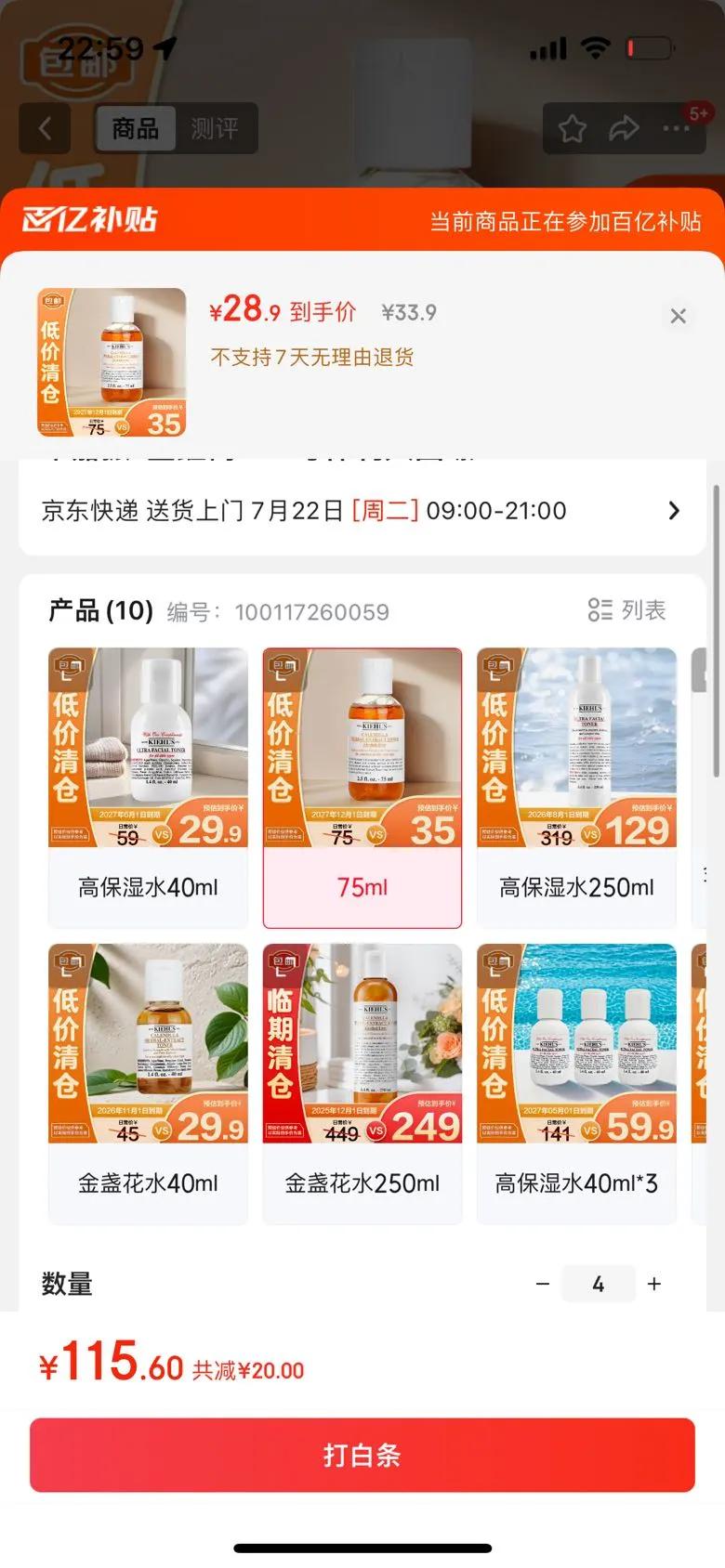Tap the back arrow at top left
Image resolution: width=725 pixels, height=1568 pixels.
click(x=45, y=130)
